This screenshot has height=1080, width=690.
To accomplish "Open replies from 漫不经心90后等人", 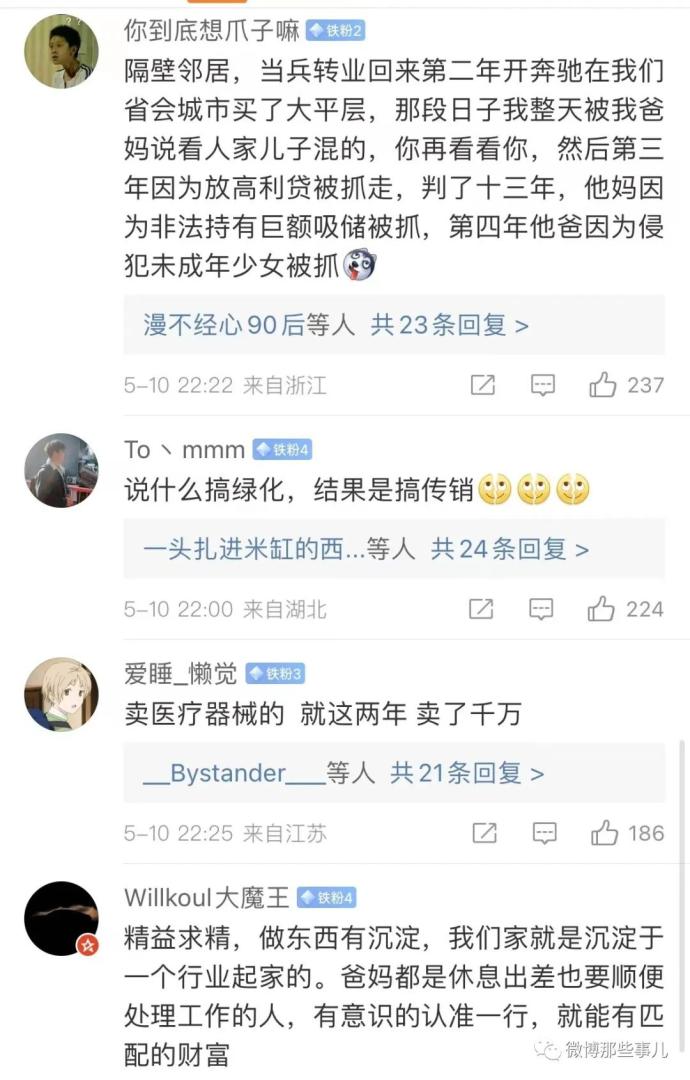I will coord(336,325).
